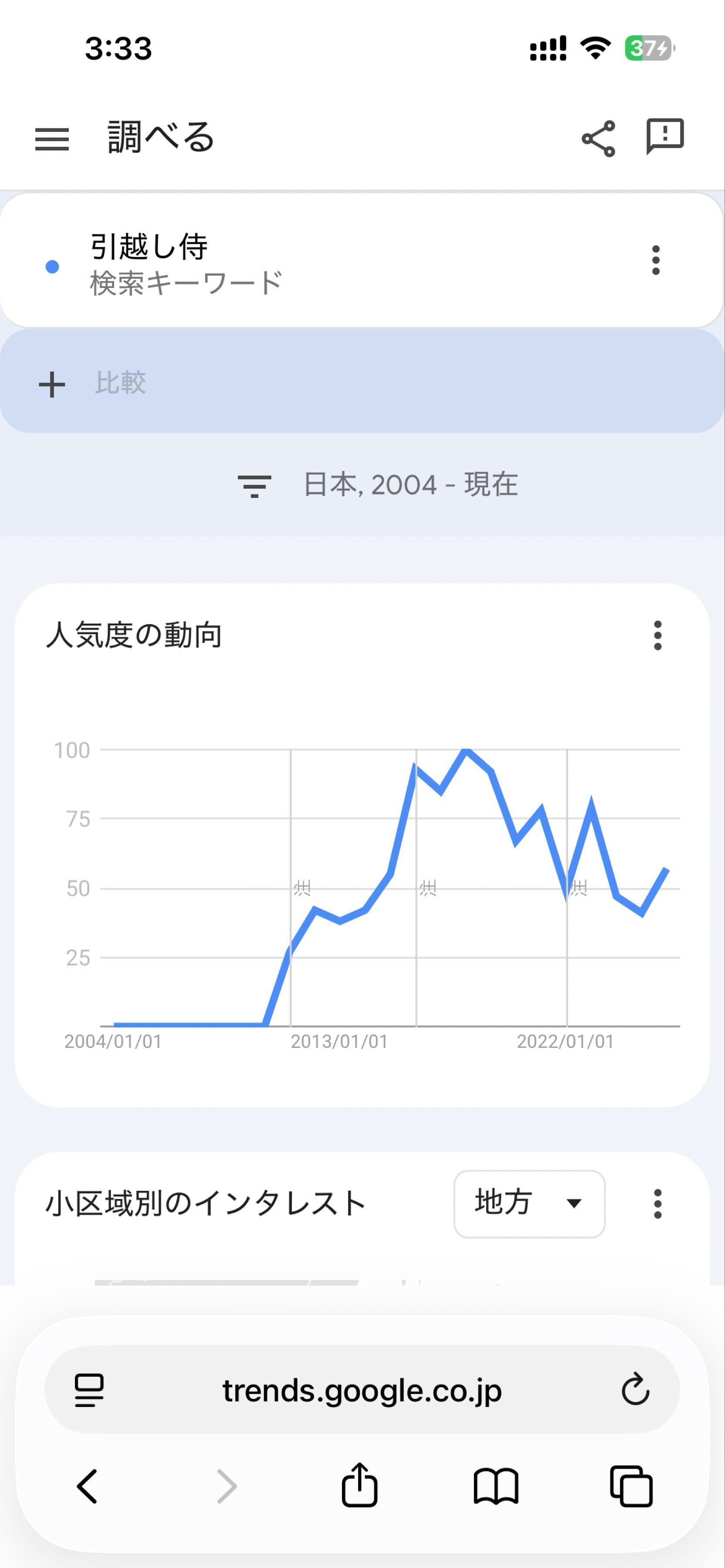Open Safari bookmarks

pos(495,1486)
